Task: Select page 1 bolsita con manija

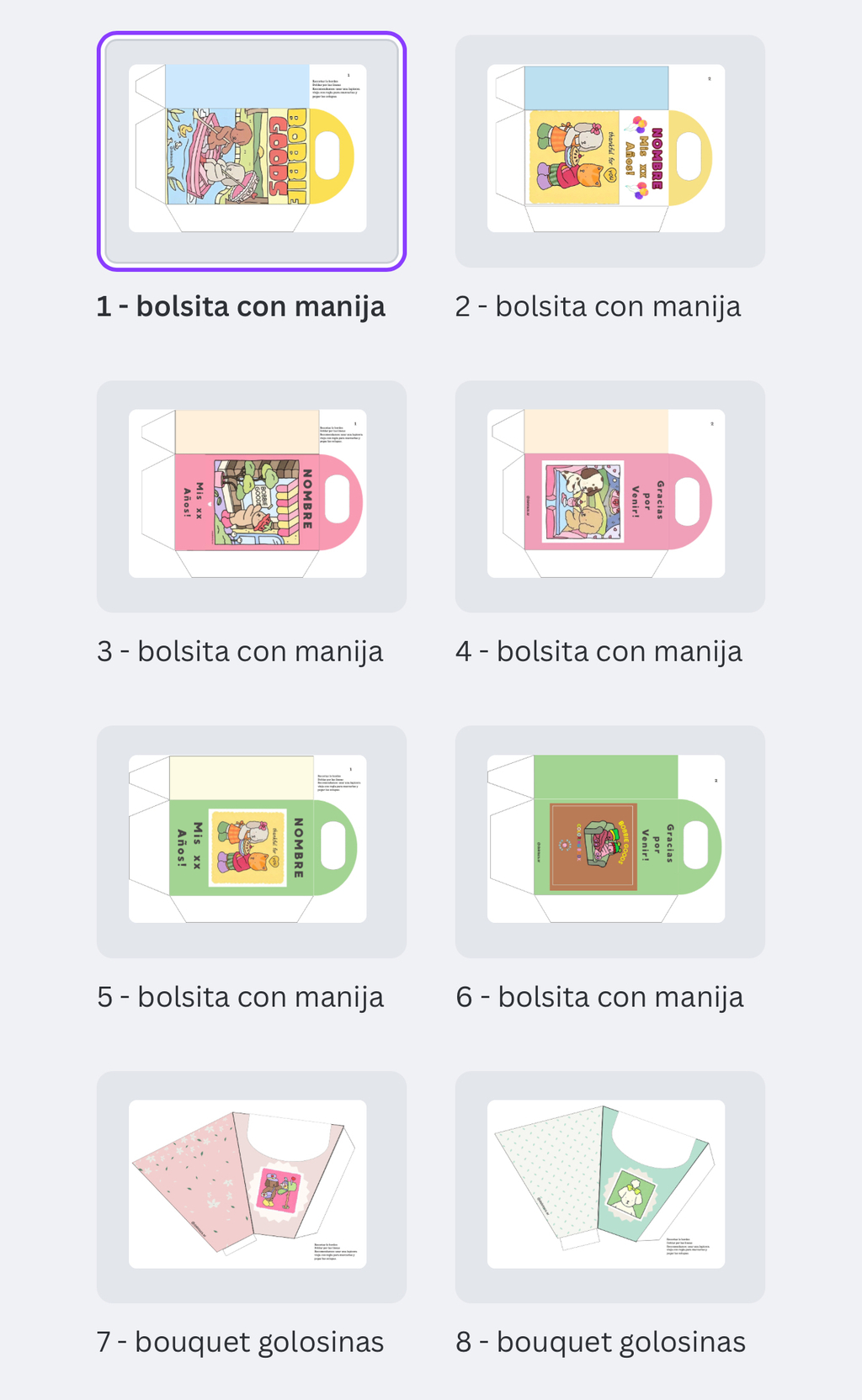Action: 251,151
